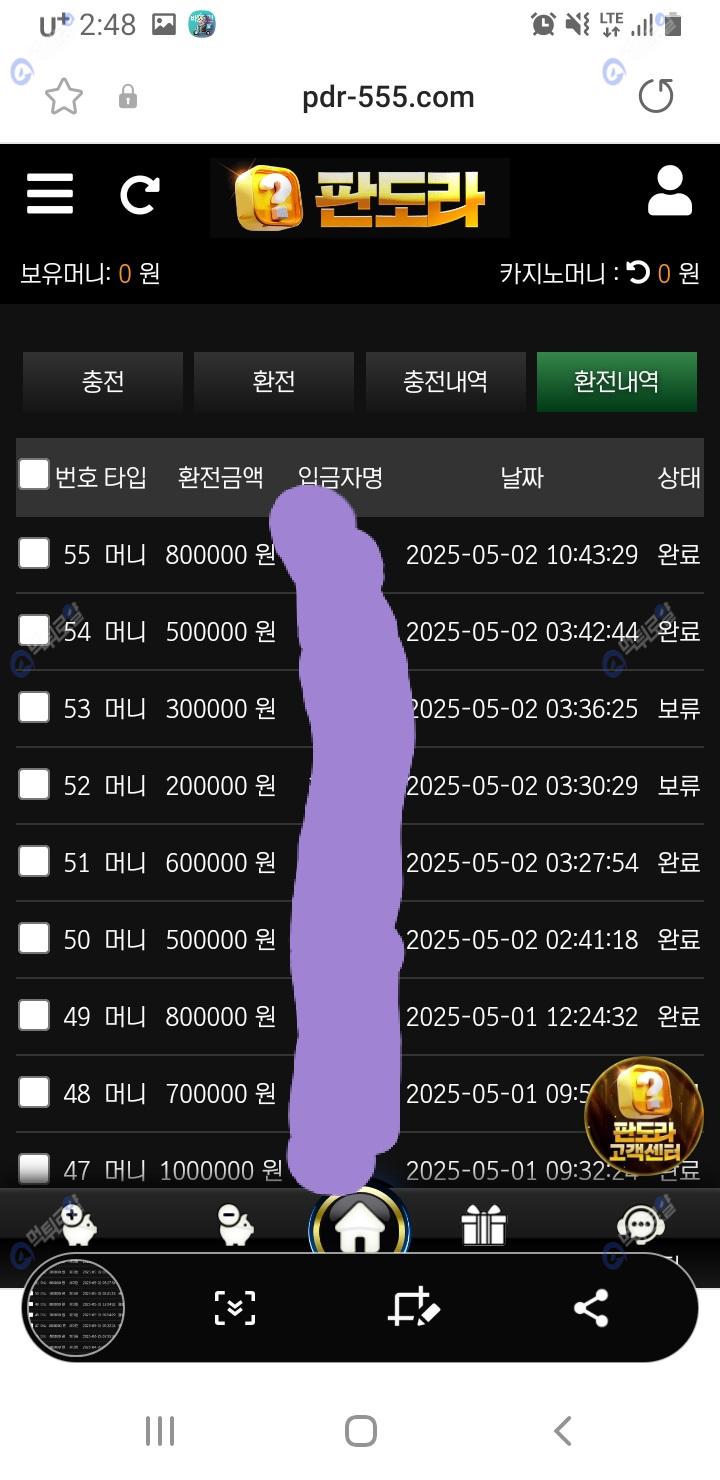Screen dimensions: 720x1480
Task: Share the captured screenshot
Action: click(591, 1308)
